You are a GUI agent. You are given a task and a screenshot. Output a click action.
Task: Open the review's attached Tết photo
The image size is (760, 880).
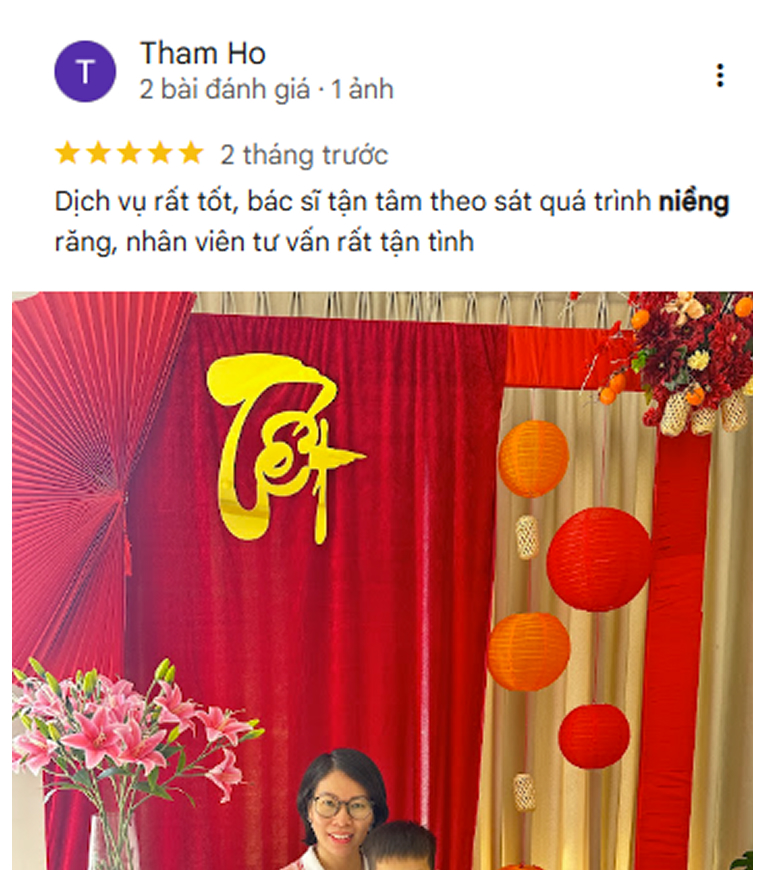(x=382, y=580)
